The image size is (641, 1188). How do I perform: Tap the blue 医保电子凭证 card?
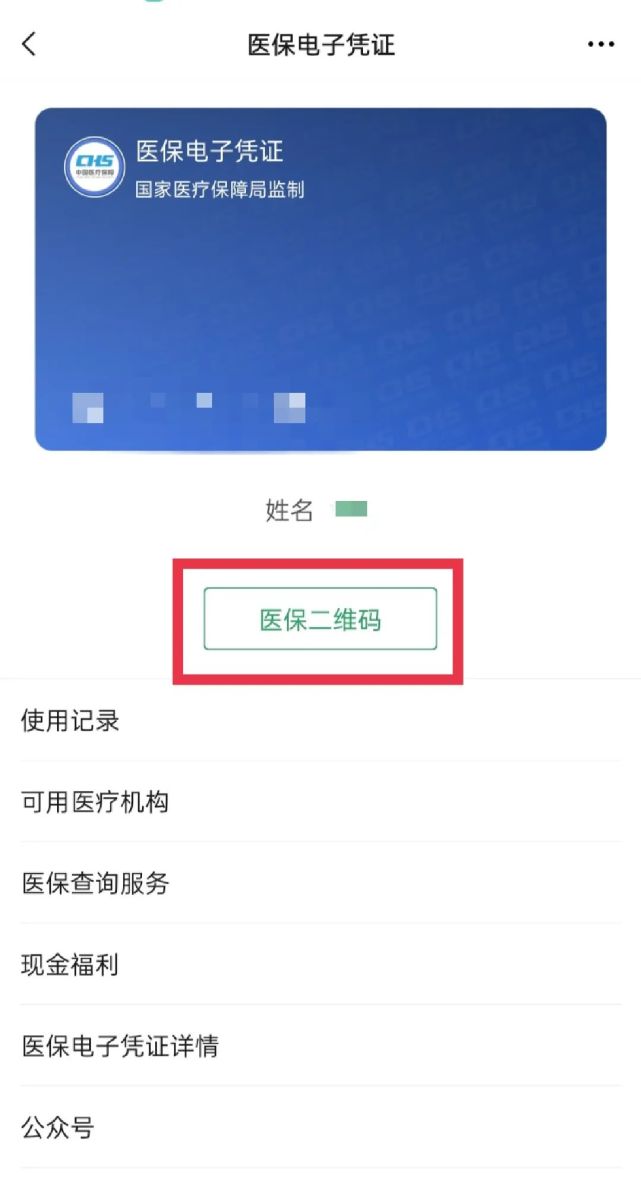(320, 280)
